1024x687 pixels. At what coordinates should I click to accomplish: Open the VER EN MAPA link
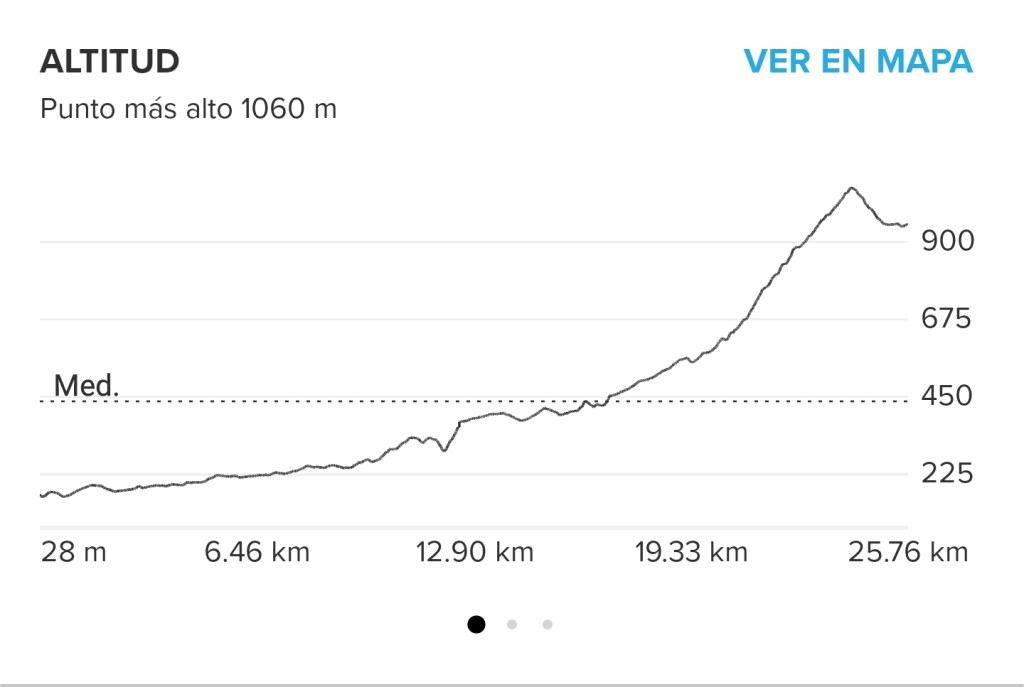click(858, 61)
